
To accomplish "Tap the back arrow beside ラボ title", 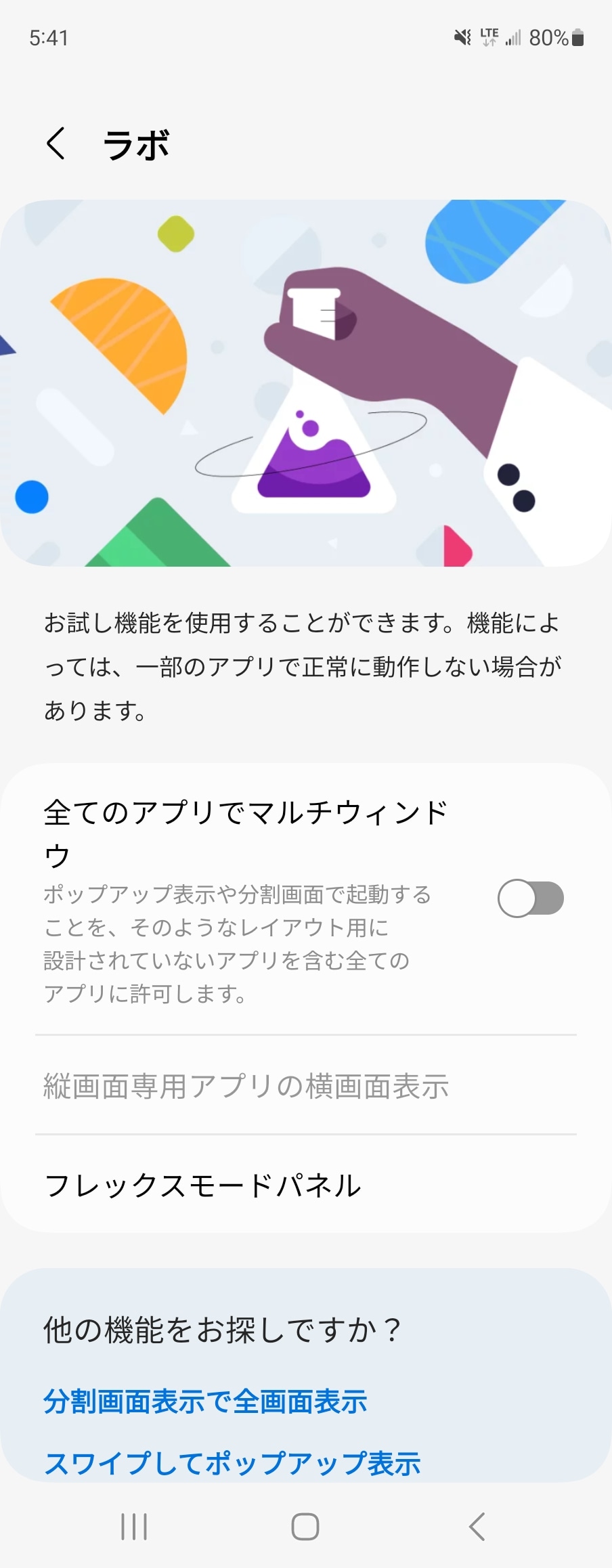I will [x=56, y=144].
